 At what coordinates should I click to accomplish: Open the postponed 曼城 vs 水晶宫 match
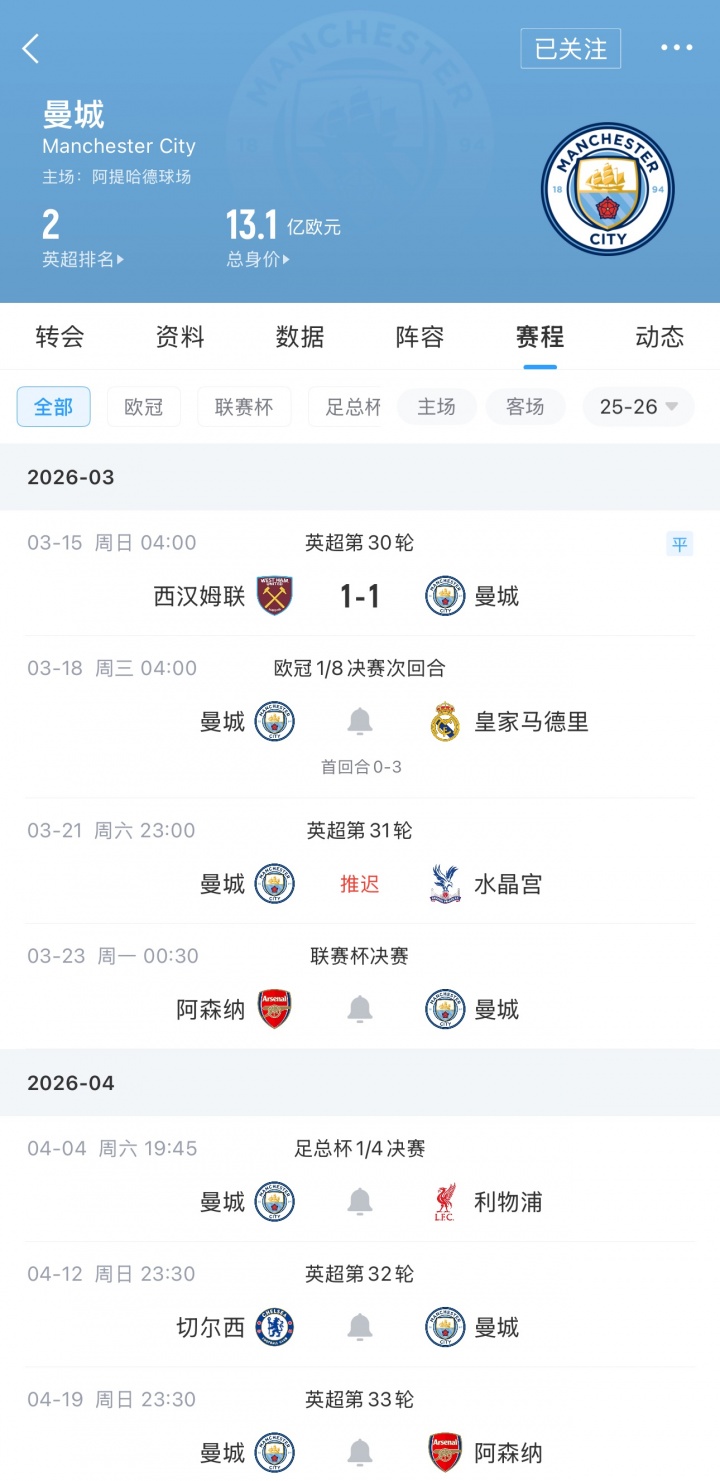pyautogui.click(x=359, y=884)
